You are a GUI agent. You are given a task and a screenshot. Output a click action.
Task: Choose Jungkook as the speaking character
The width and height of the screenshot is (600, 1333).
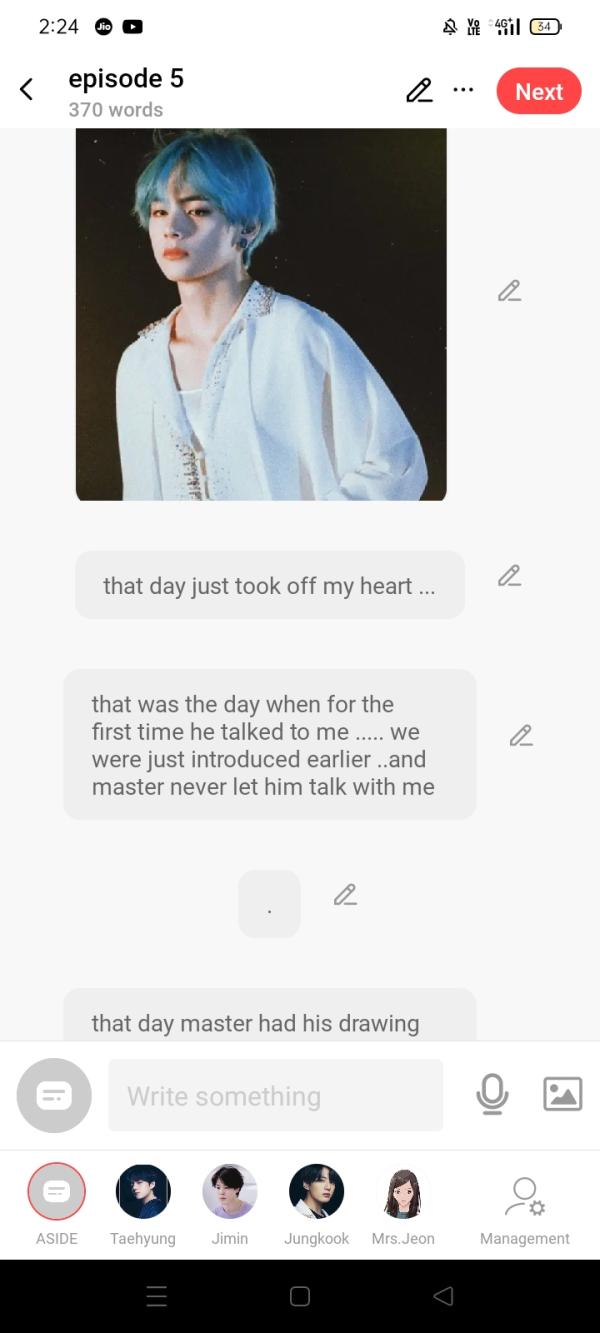[316, 1192]
